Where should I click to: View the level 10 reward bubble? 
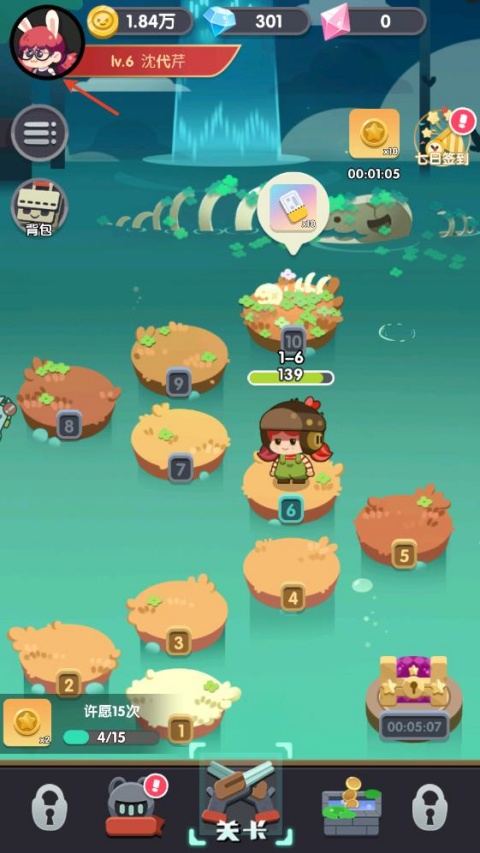294,211
